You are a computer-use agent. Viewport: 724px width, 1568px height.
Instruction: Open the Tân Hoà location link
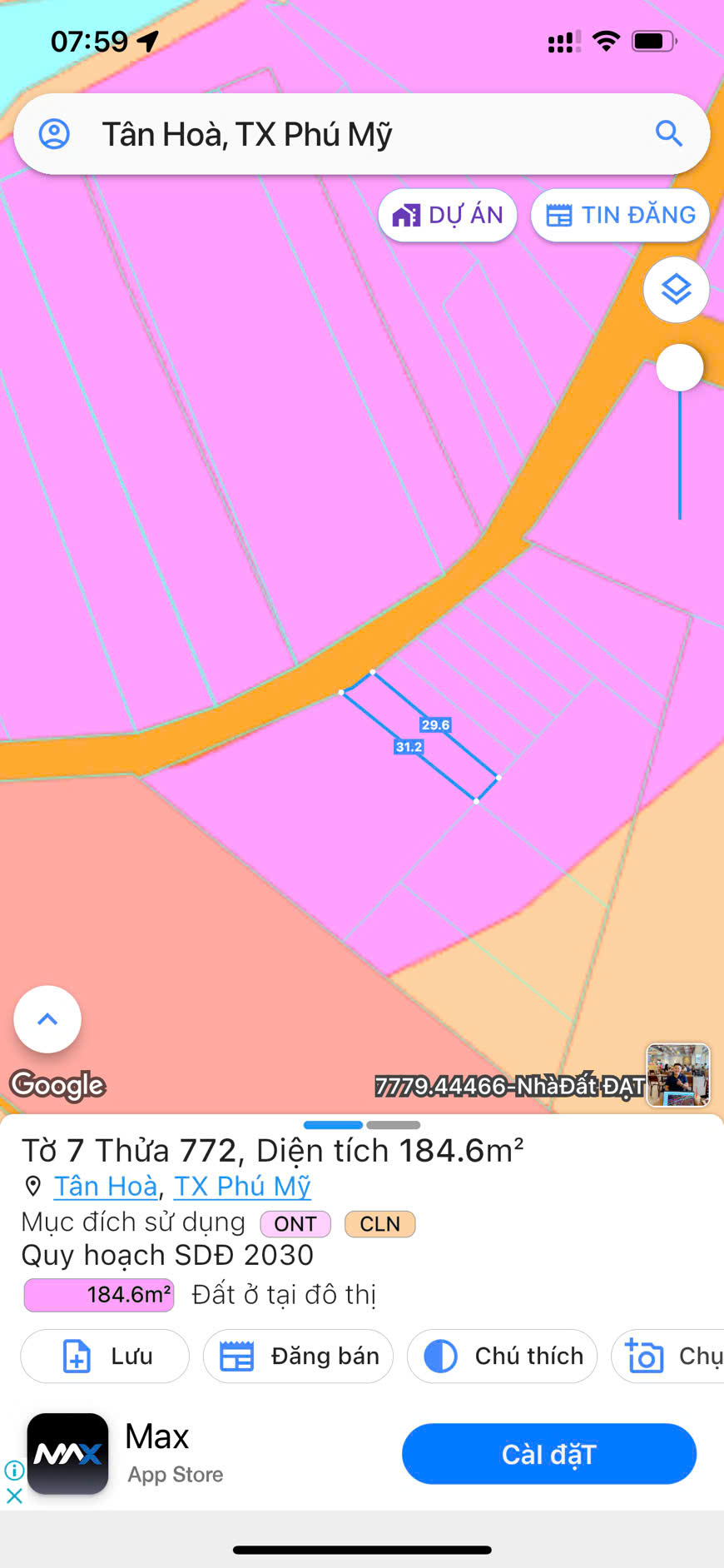[x=106, y=1186]
